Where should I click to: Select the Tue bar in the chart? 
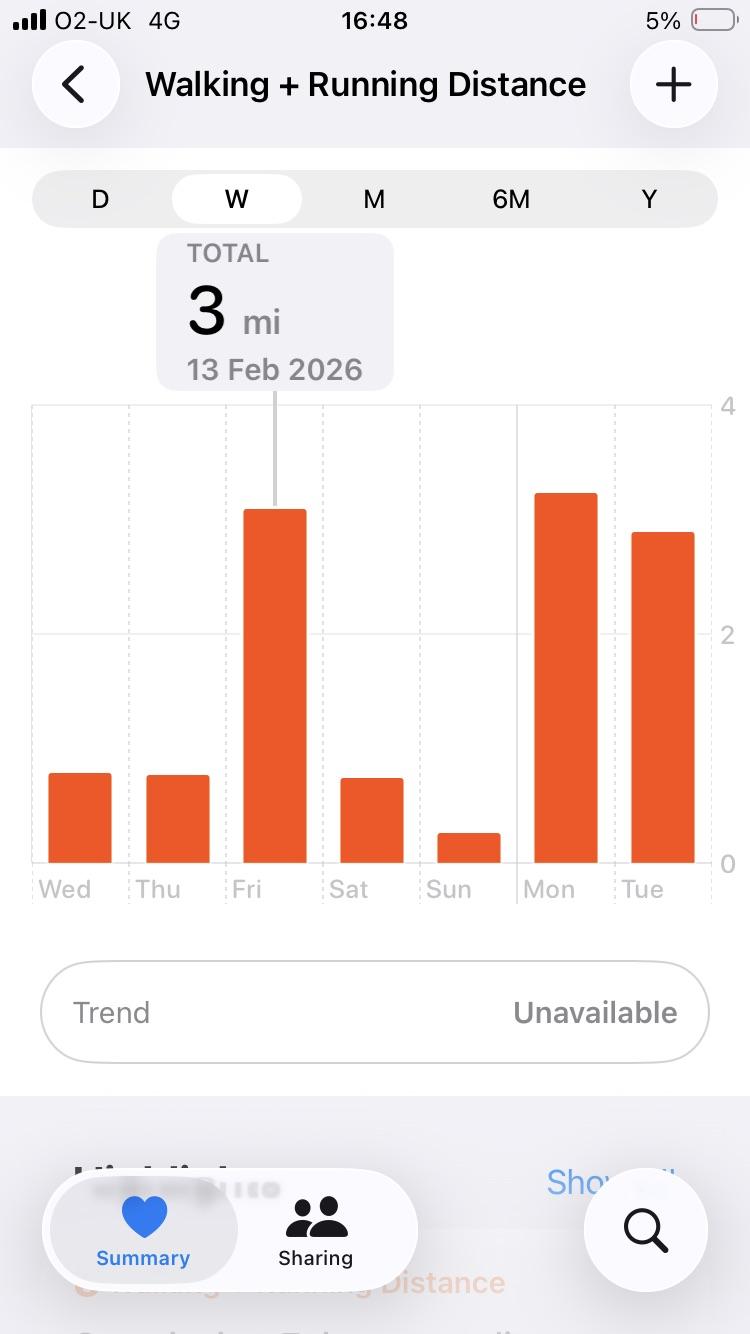click(x=662, y=697)
